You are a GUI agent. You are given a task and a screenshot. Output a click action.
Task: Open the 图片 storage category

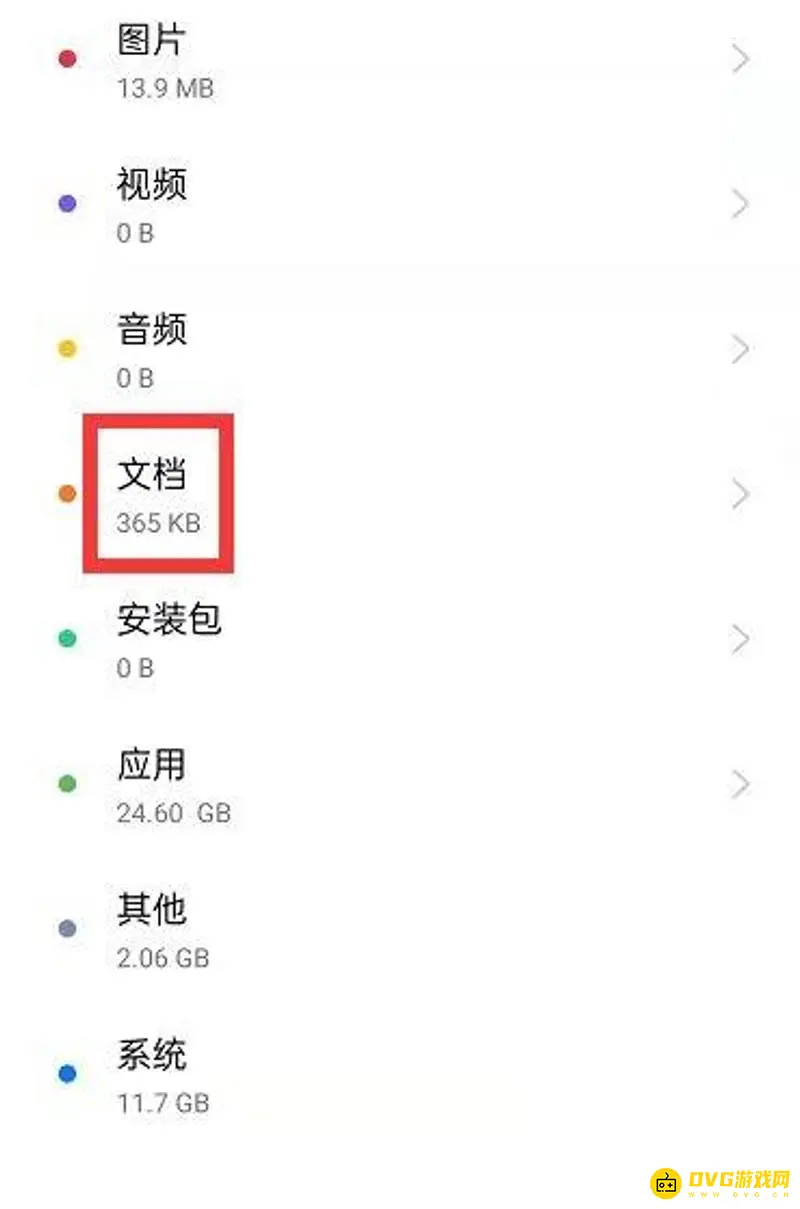[x=400, y=60]
